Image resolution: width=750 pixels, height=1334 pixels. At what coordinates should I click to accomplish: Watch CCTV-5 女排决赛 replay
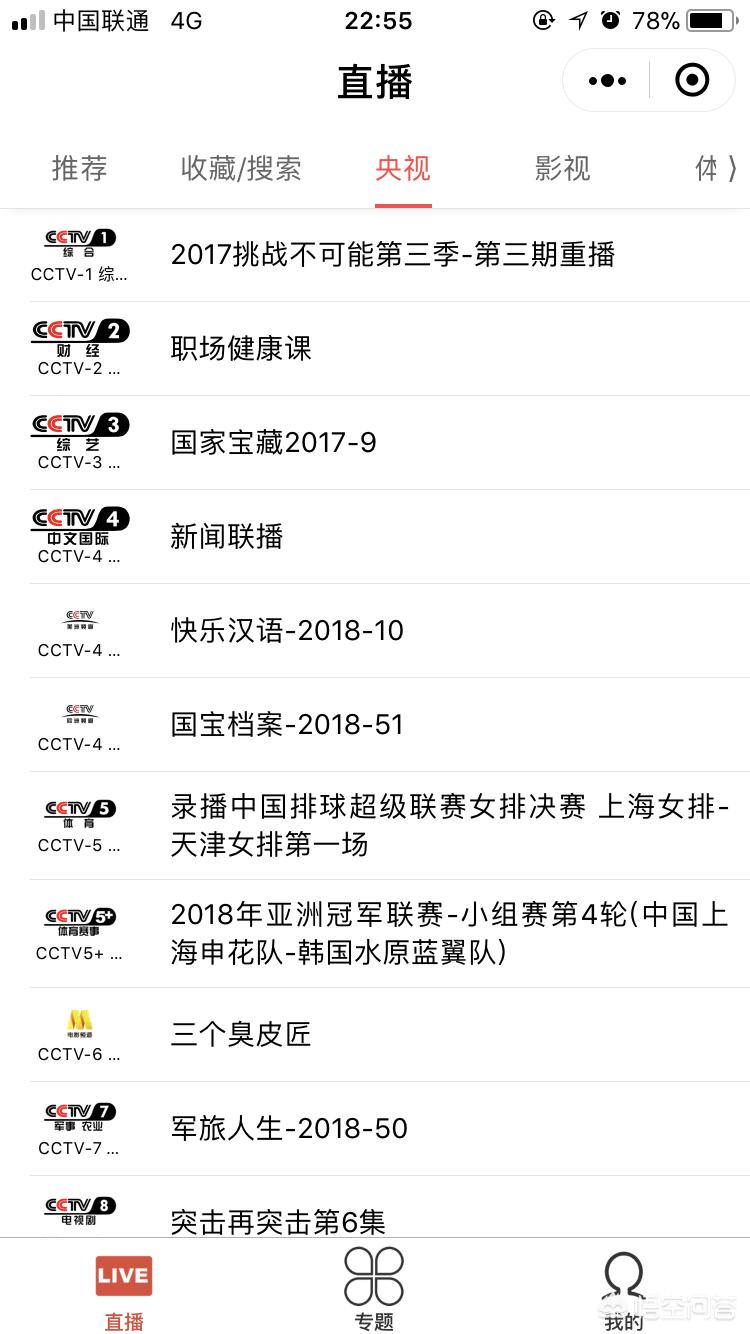375,826
